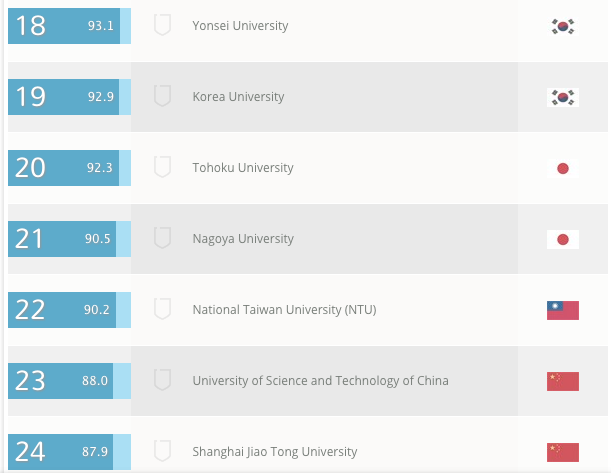Open Shanghai Jiao Tong University
611x473 pixels.
274,452
